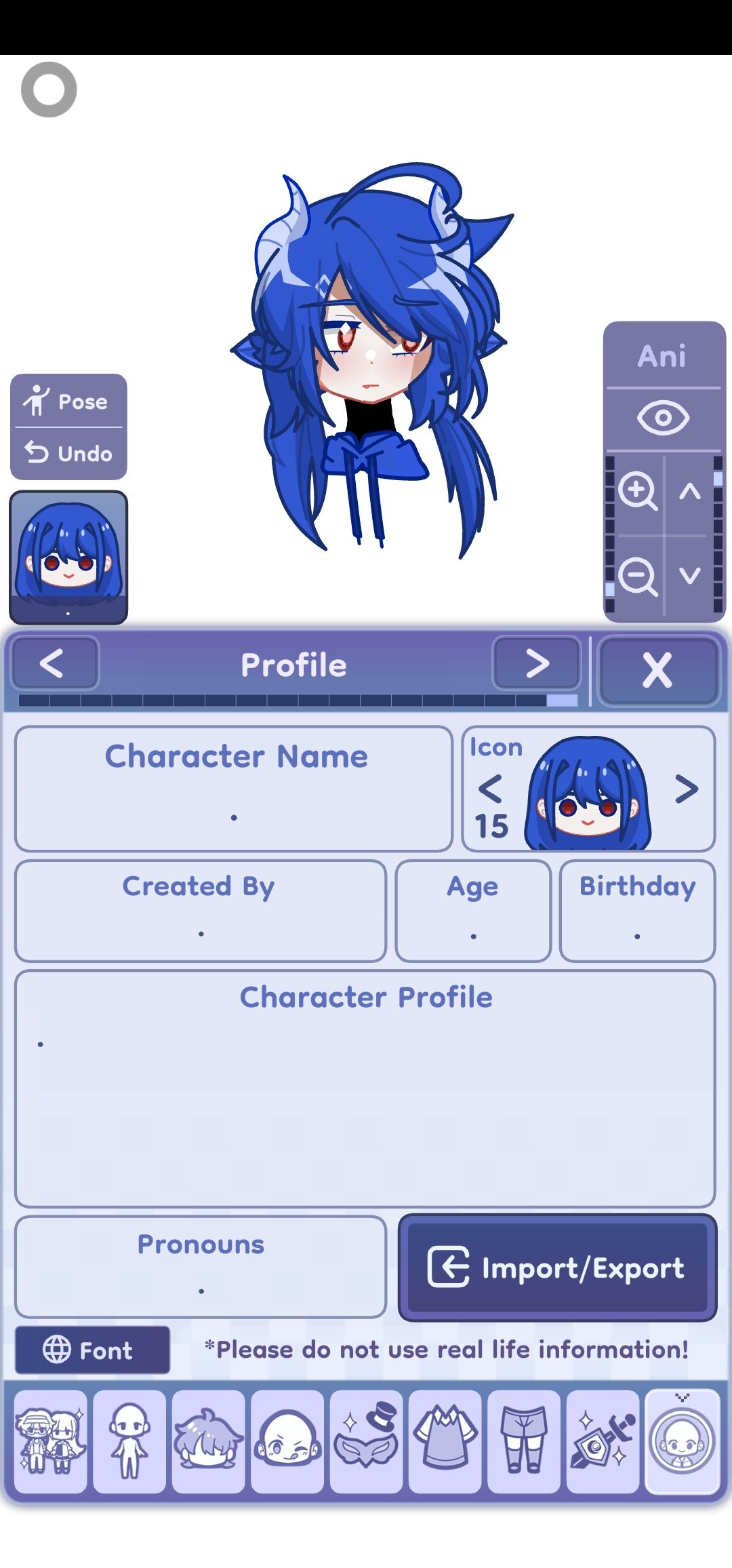The height and width of the screenshot is (1568, 732).
Task: Edit the Age field
Action: pos(473,911)
